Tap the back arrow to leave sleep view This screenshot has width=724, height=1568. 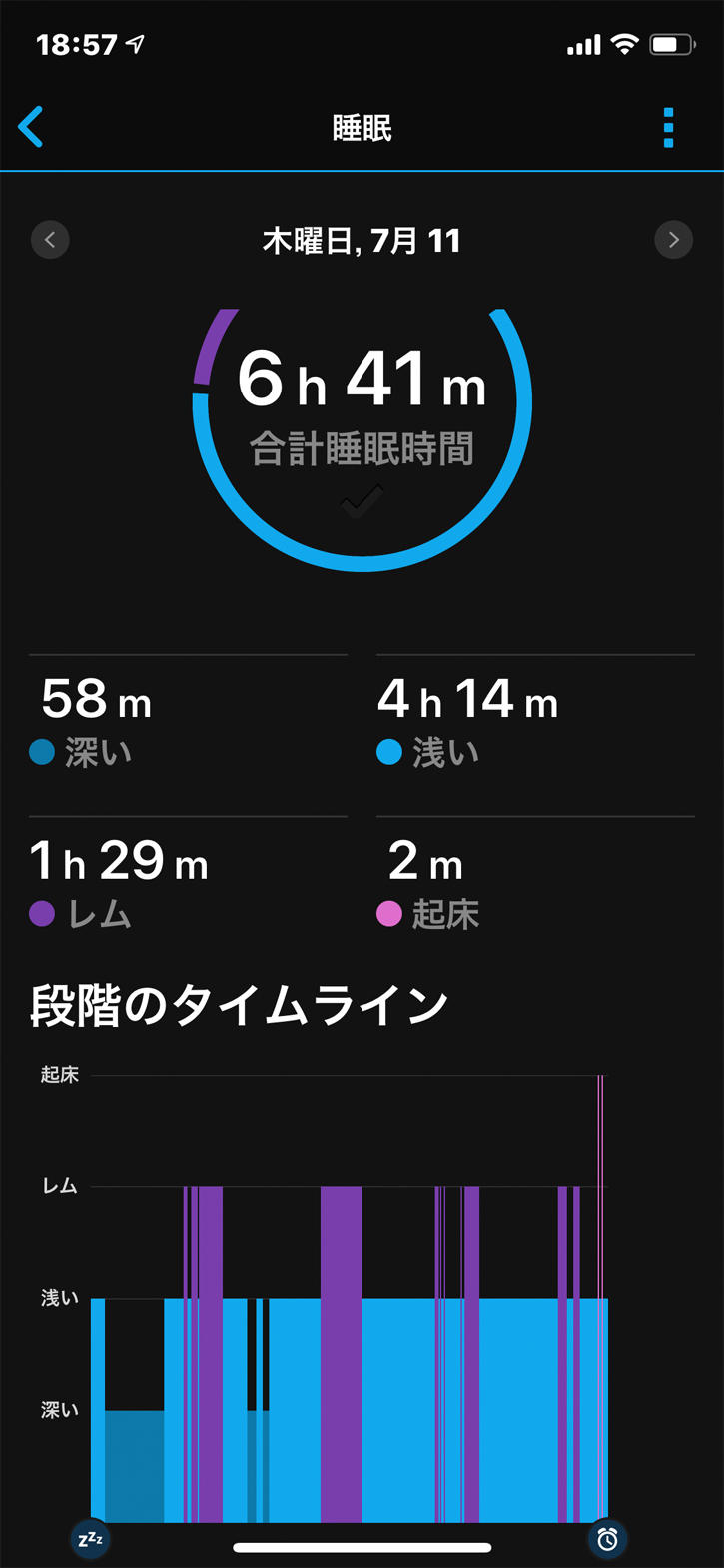point(31,128)
